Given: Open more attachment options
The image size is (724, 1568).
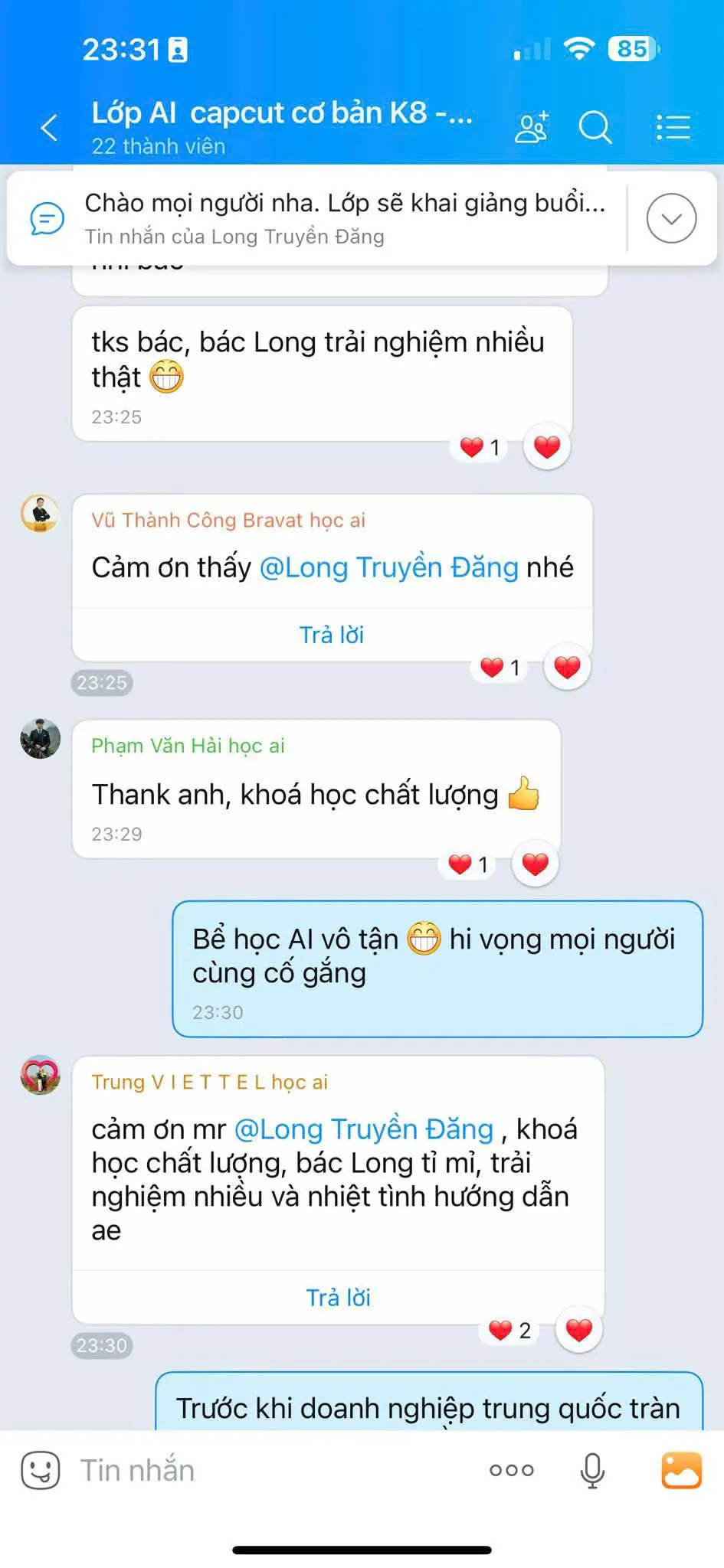Looking at the screenshot, I should (512, 1470).
